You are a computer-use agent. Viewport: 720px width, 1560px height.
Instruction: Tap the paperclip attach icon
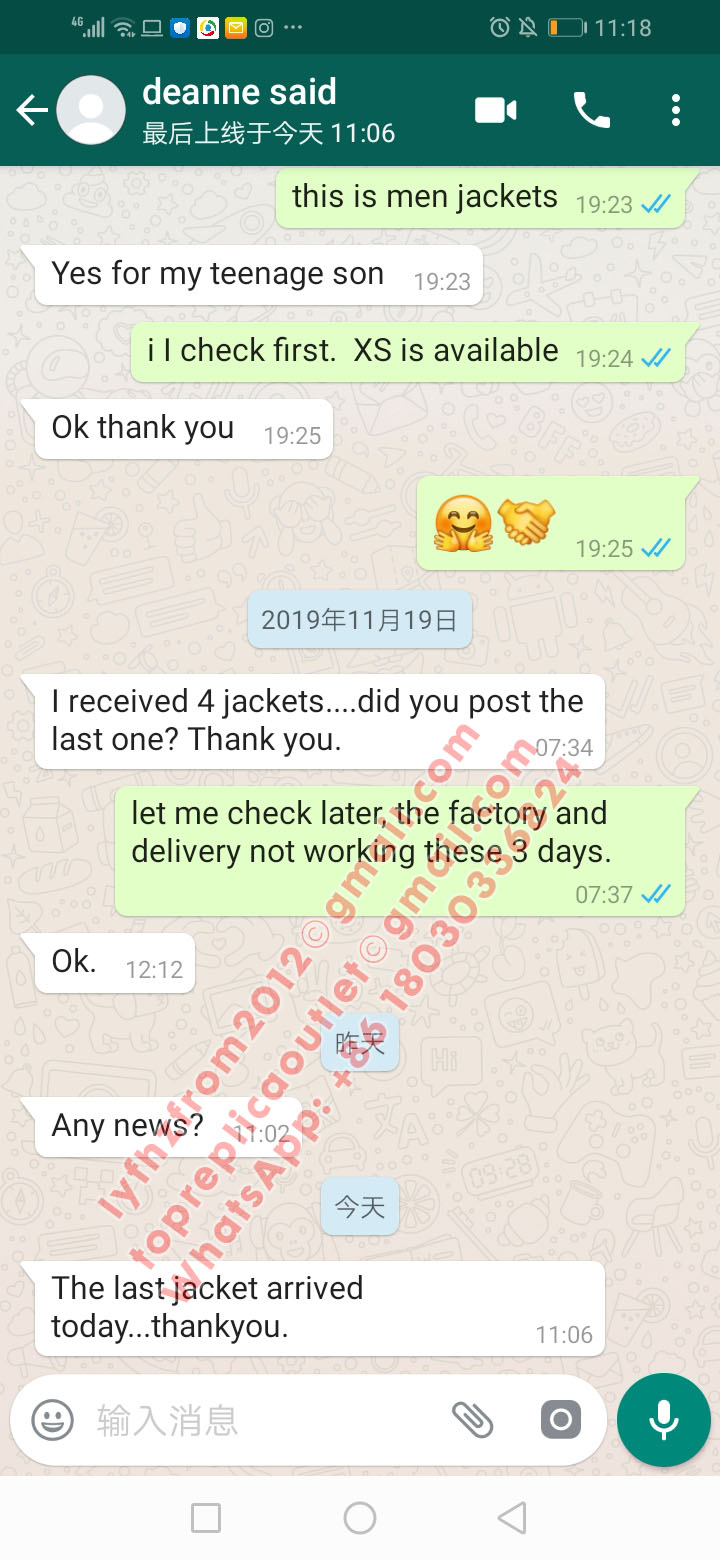473,1419
